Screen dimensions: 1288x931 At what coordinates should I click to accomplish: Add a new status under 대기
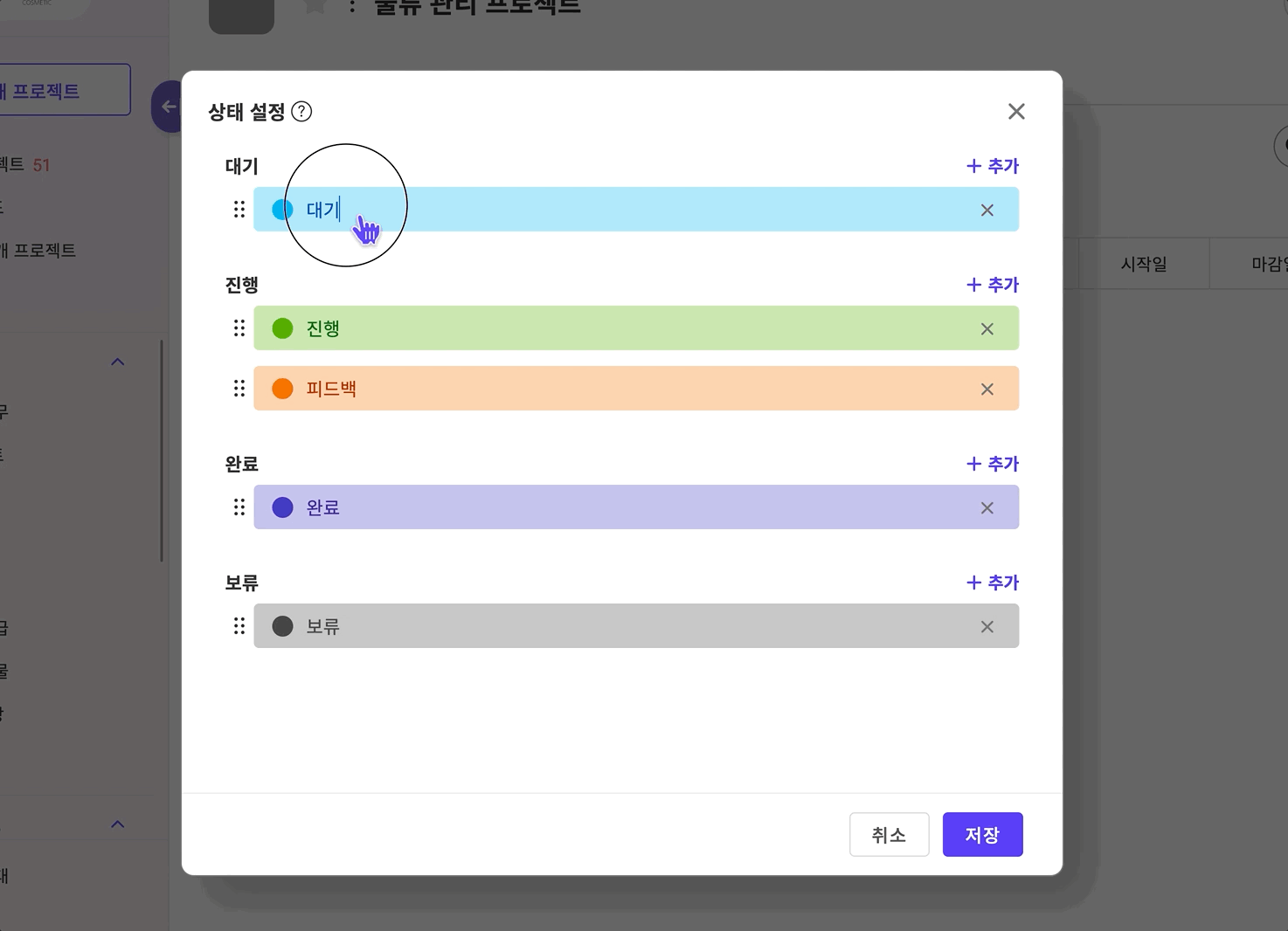click(x=993, y=166)
